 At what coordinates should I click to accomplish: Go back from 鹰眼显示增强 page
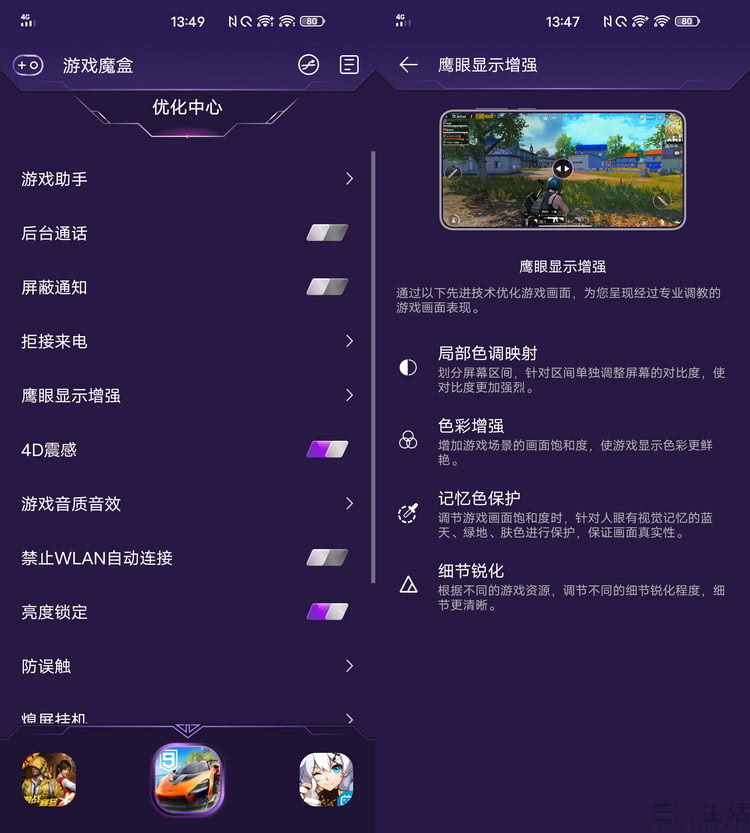(x=408, y=65)
